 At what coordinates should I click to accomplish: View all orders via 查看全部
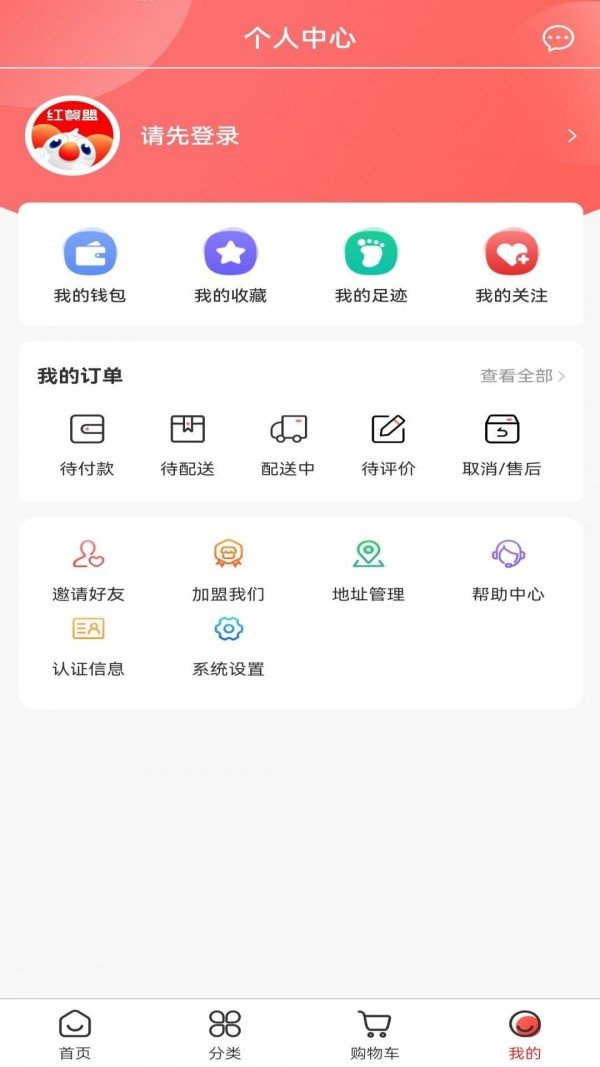pos(522,376)
